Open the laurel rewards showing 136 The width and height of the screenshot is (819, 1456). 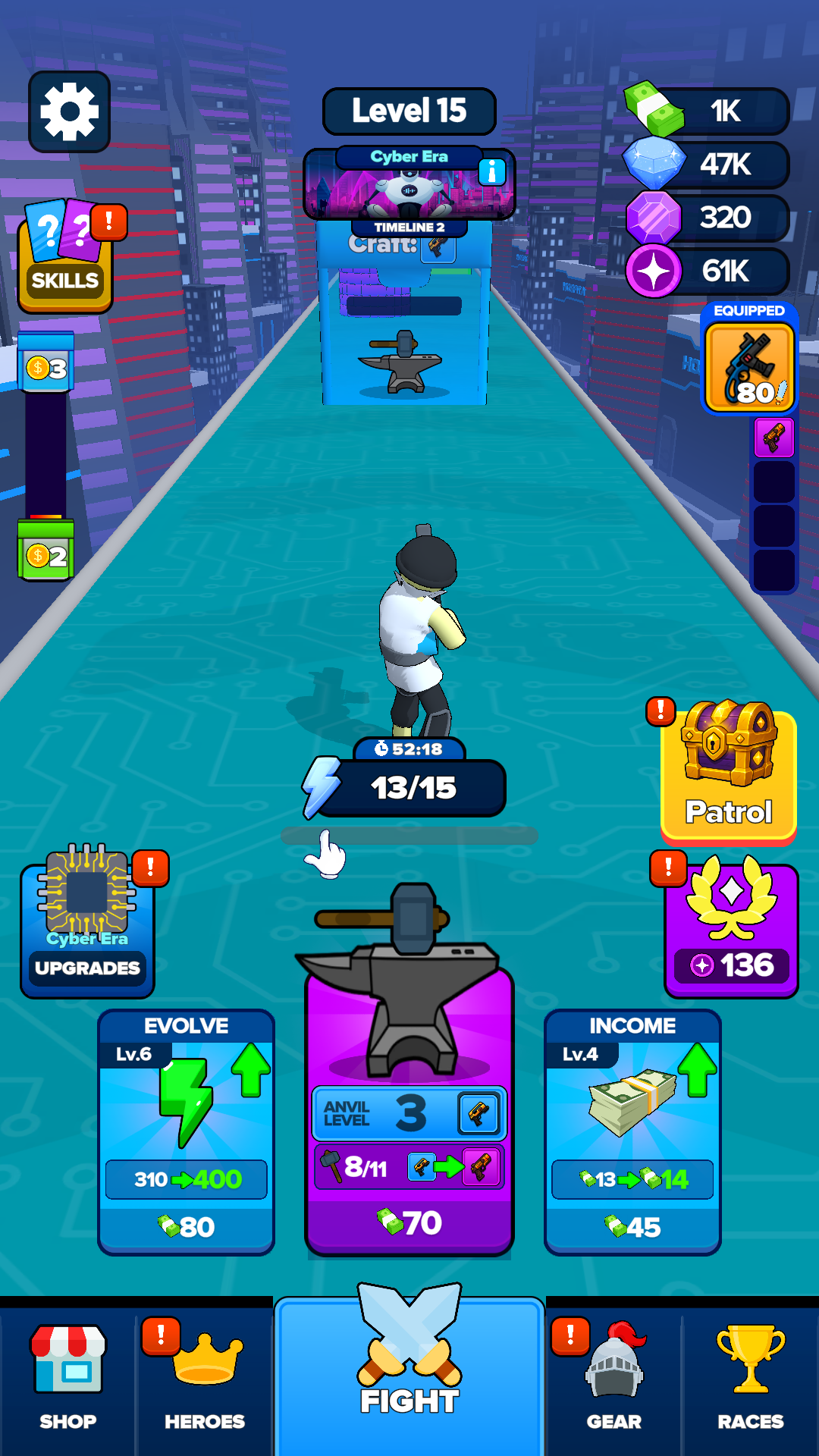click(731, 929)
